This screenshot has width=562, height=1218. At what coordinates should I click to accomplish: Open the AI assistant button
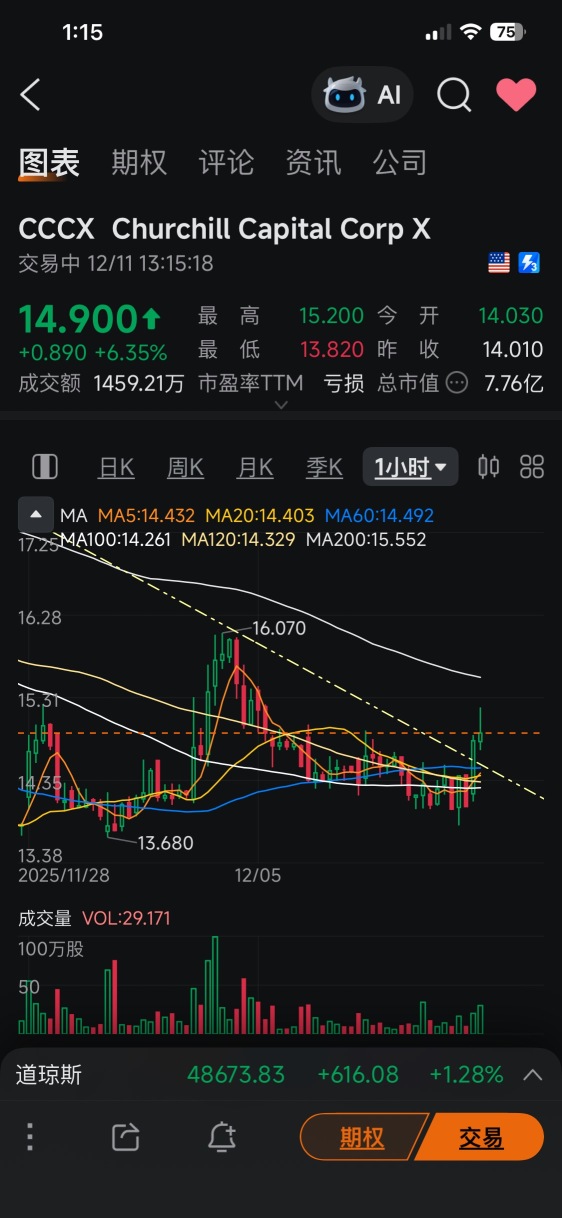point(362,95)
